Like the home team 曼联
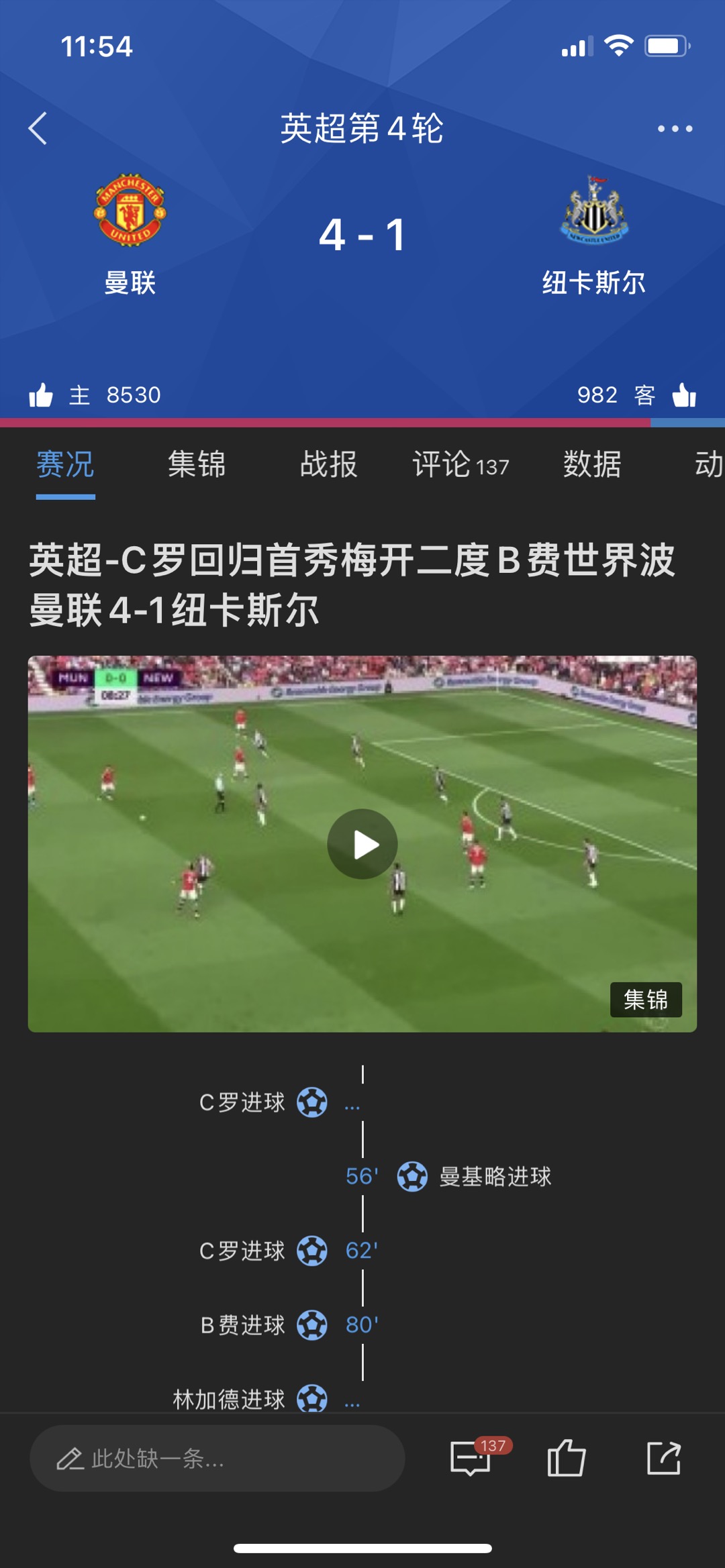 click(x=41, y=395)
